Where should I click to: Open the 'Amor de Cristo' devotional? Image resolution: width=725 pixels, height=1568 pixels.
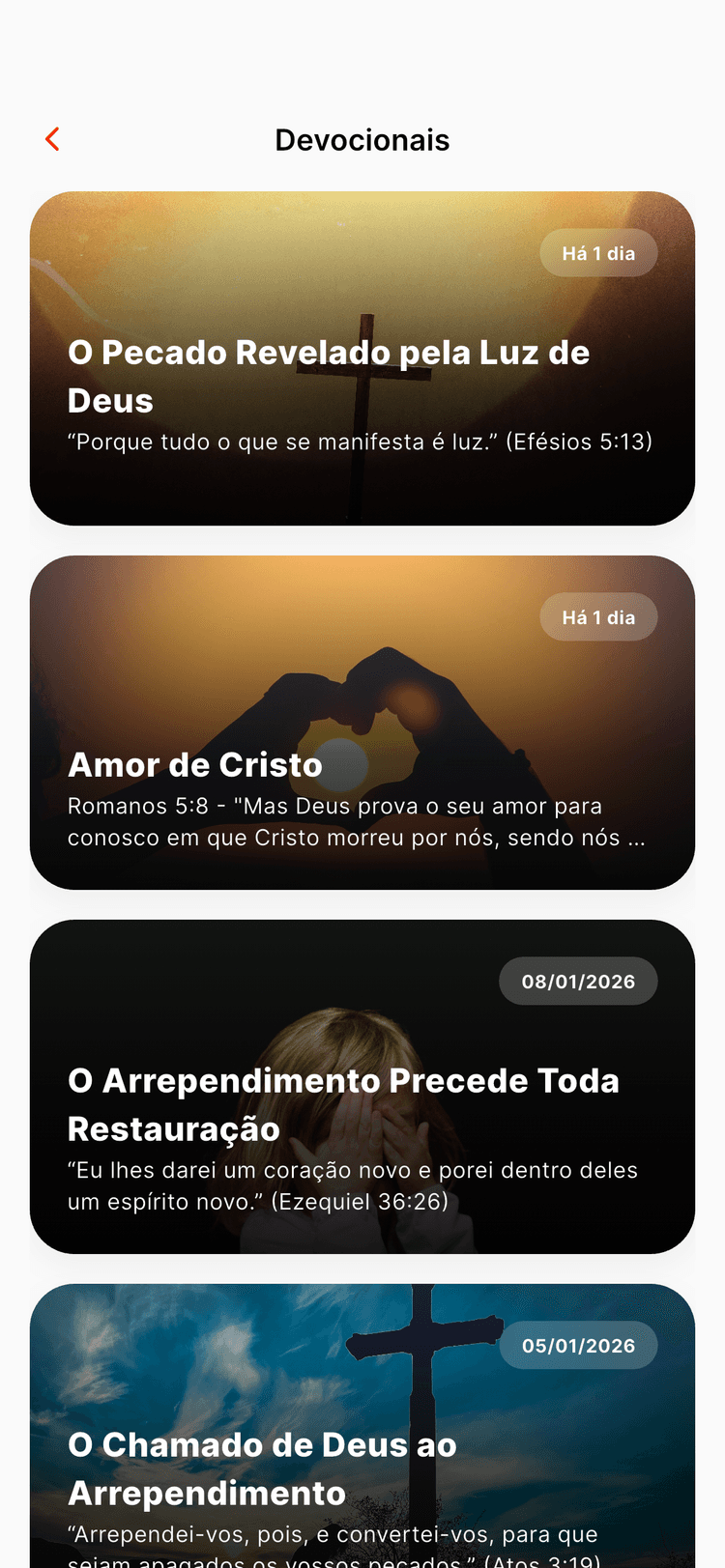click(195, 764)
